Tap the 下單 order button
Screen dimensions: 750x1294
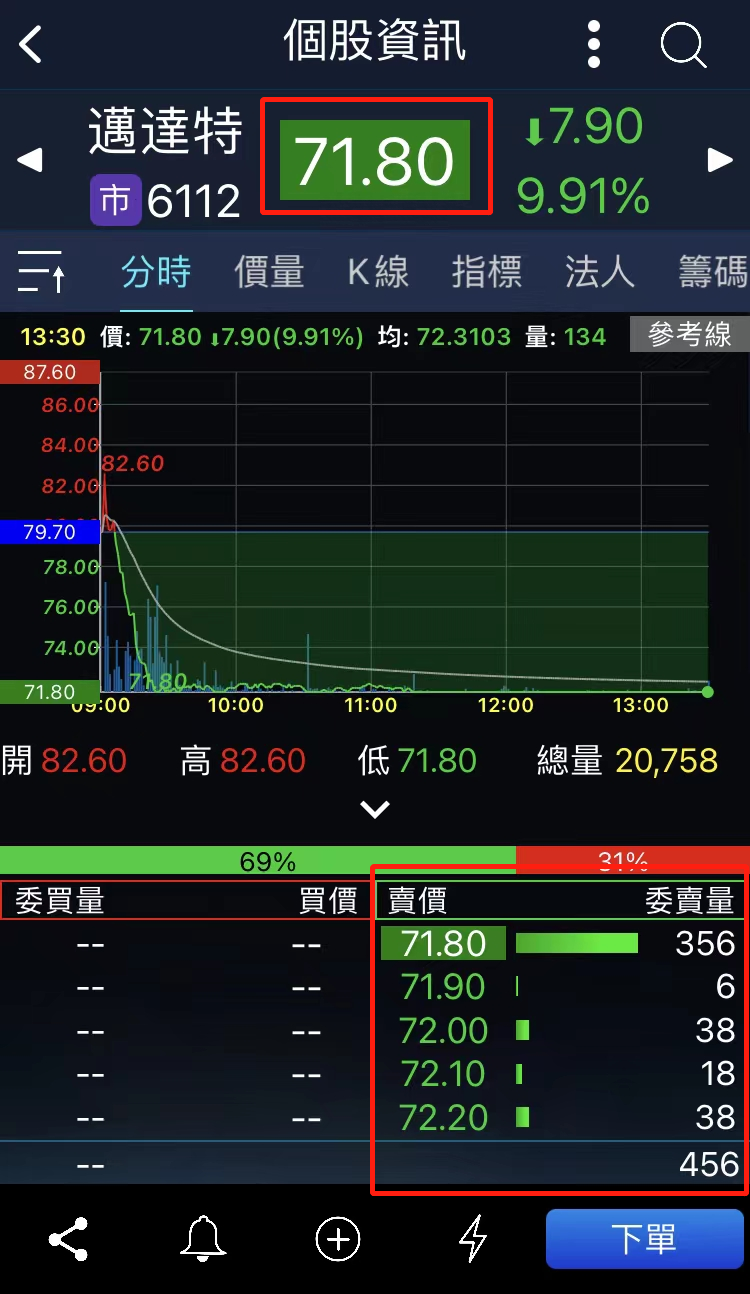[x=645, y=1240]
